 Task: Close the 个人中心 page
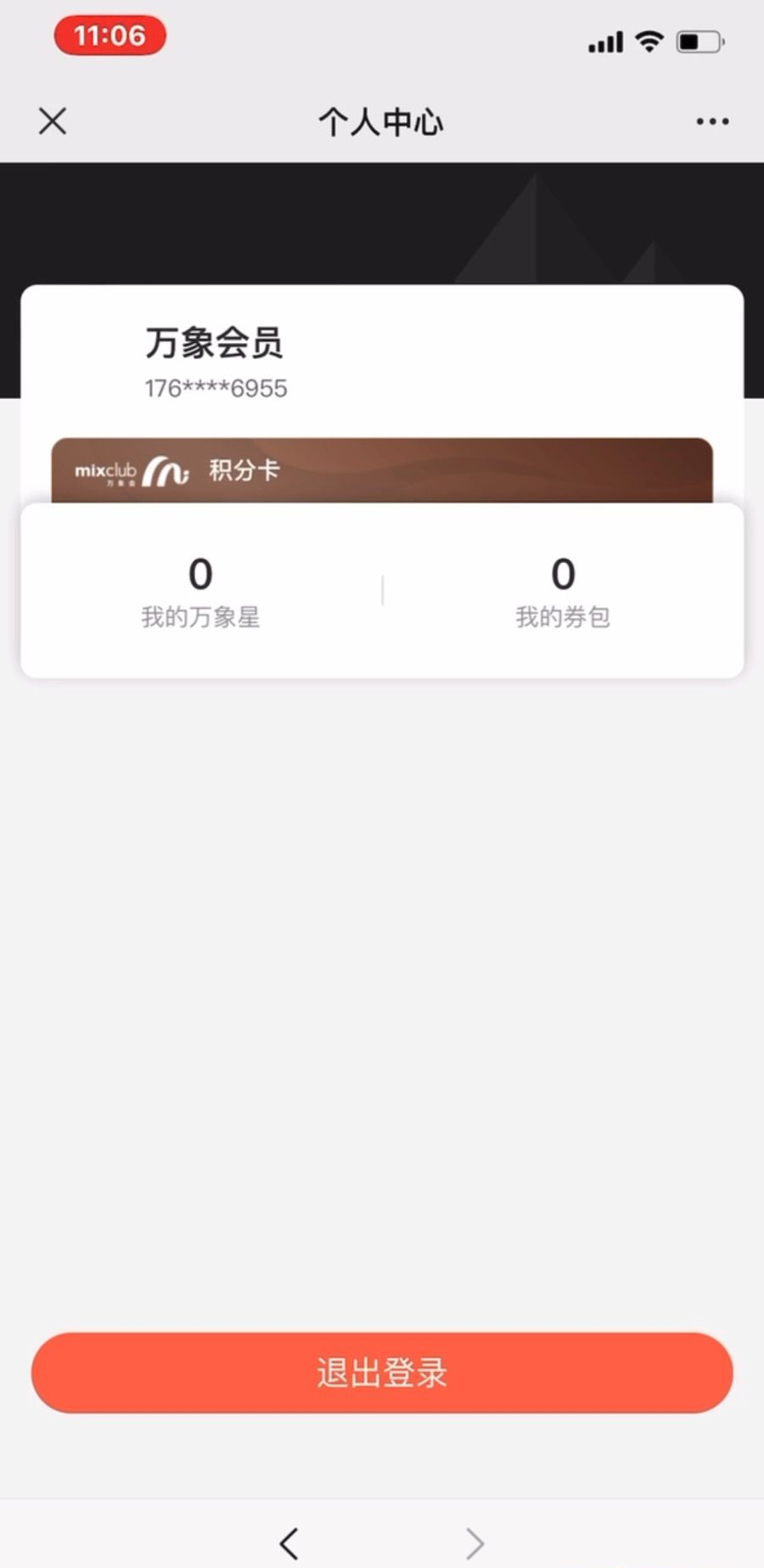coord(53,121)
